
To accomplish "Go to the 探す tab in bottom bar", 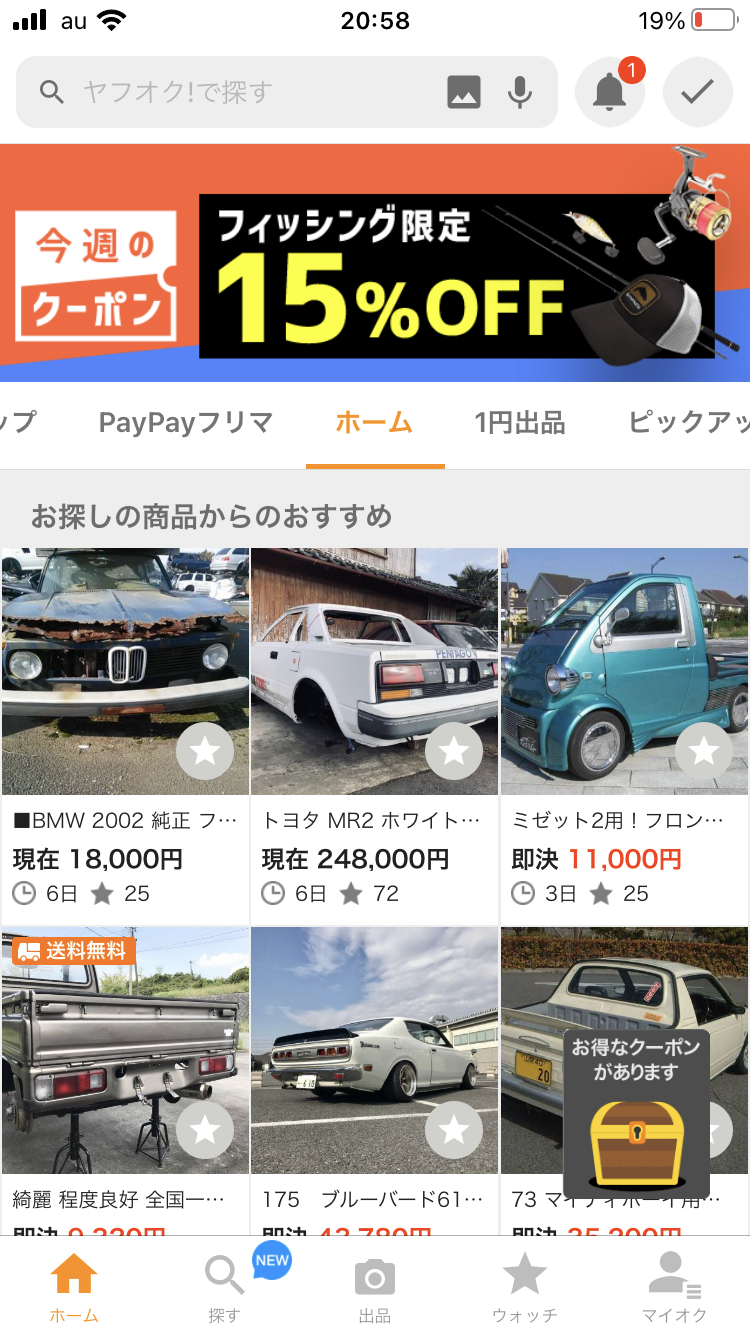I will pyautogui.click(x=224, y=1289).
